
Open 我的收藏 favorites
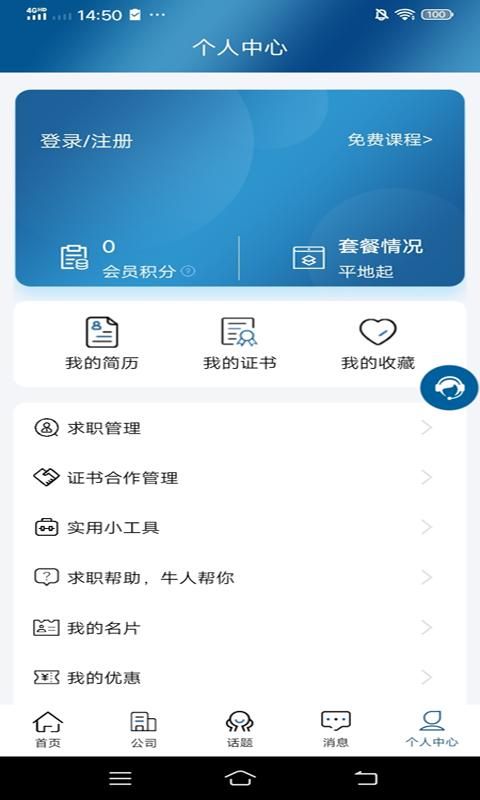(377, 343)
